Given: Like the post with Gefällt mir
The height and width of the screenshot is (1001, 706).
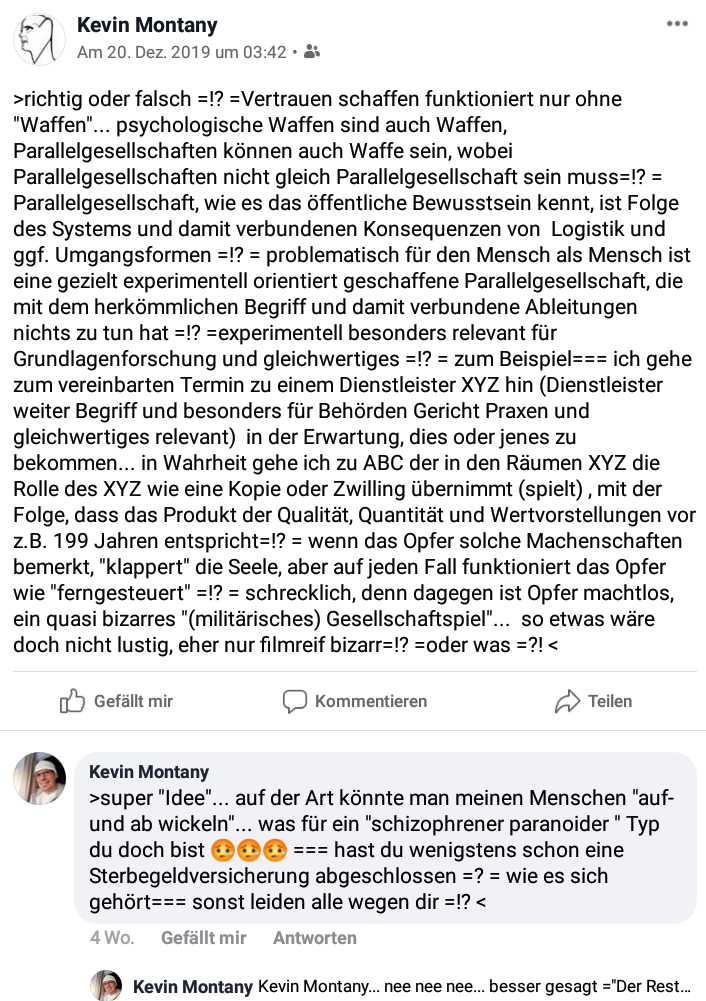Looking at the screenshot, I should [116, 701].
